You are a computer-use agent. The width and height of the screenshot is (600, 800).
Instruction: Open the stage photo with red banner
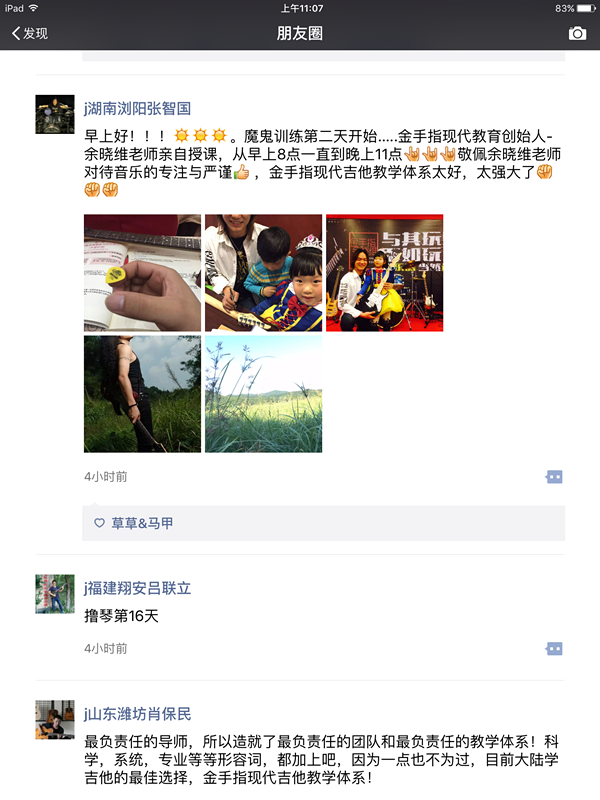click(384, 272)
